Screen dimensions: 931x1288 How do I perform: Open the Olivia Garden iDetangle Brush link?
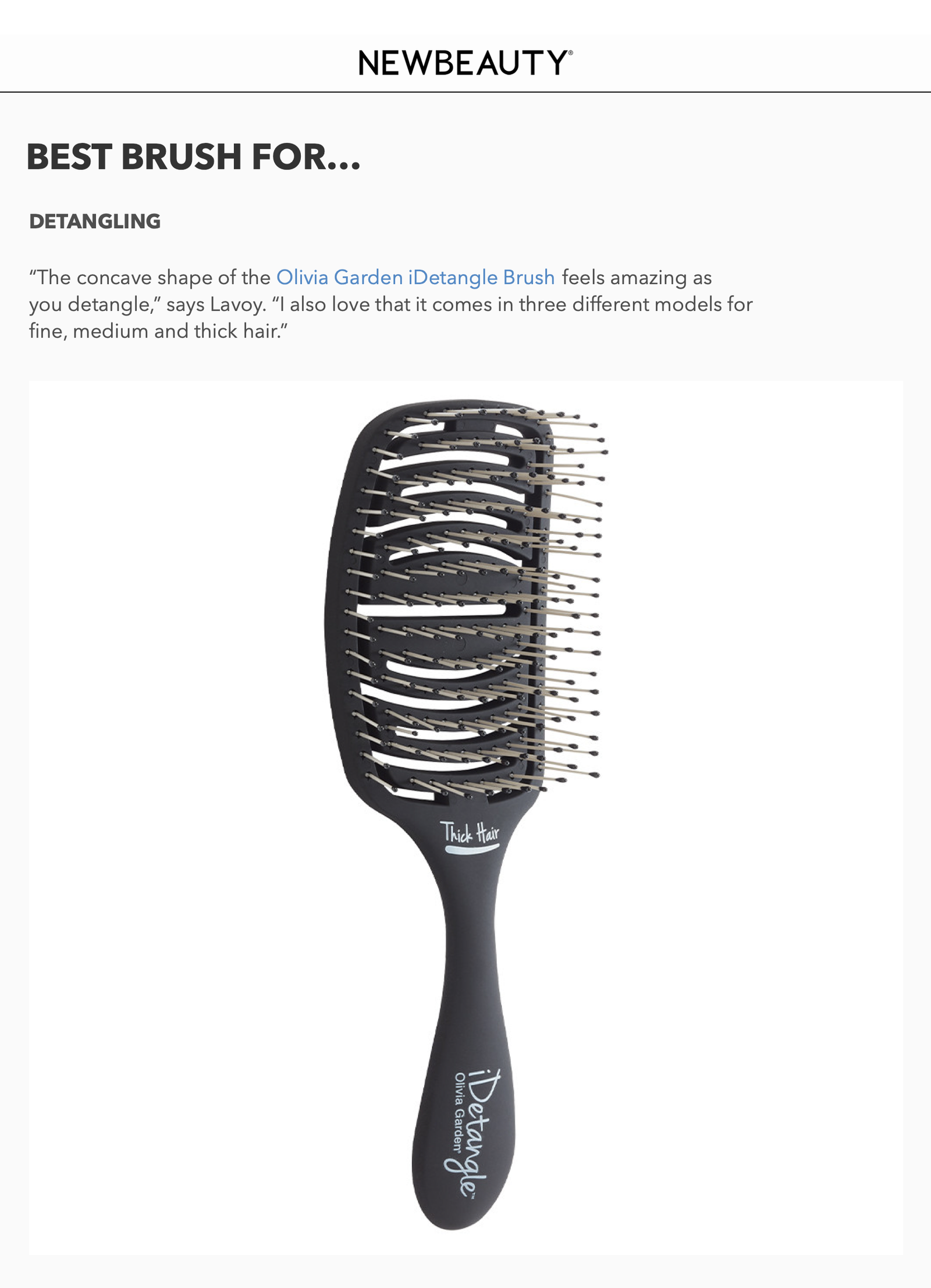click(x=415, y=278)
